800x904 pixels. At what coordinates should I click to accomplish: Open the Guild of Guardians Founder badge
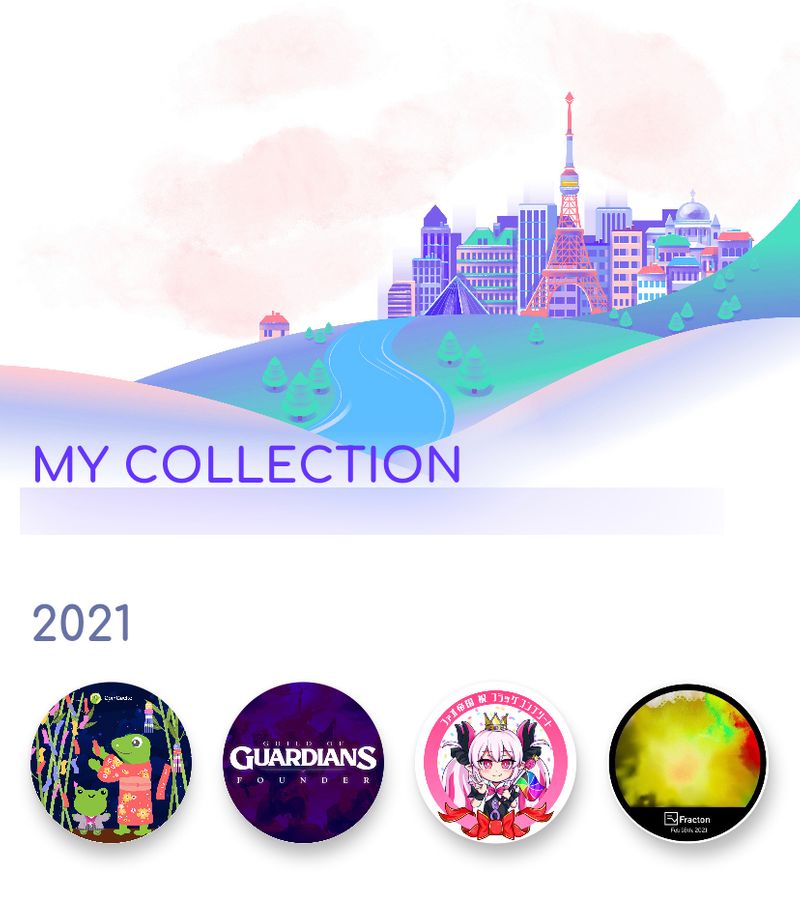(303, 762)
